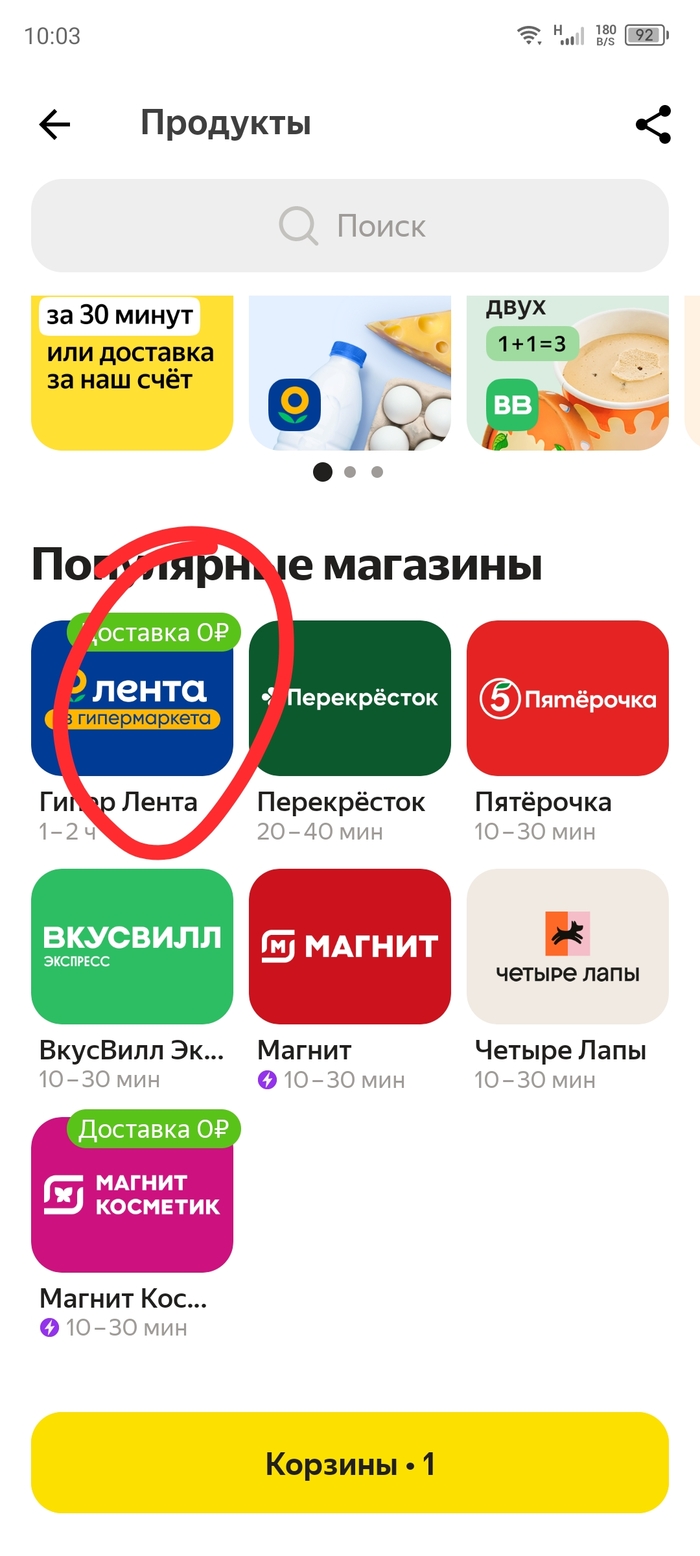Open the Гипер Лента store
Viewport: 700px width, 1556px height.
click(132, 698)
